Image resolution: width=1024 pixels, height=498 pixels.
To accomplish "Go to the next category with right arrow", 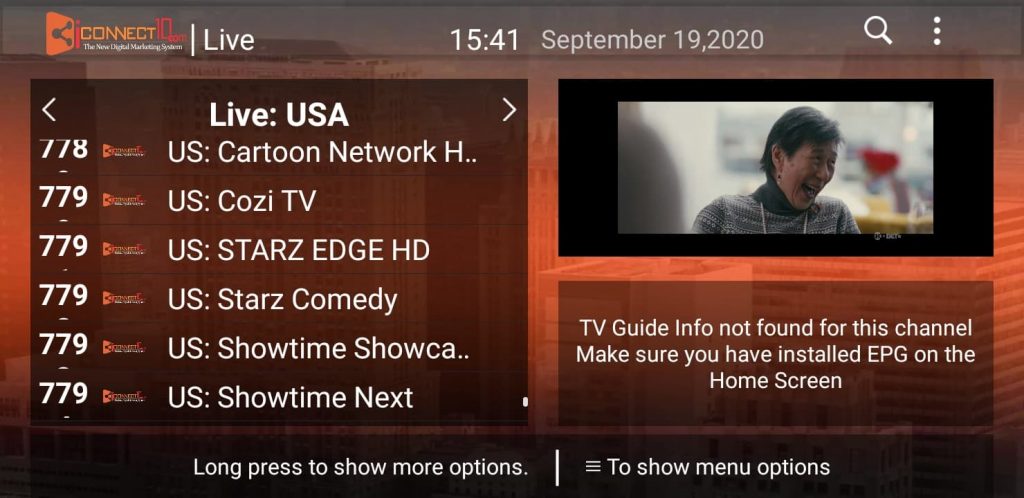I will point(508,110).
